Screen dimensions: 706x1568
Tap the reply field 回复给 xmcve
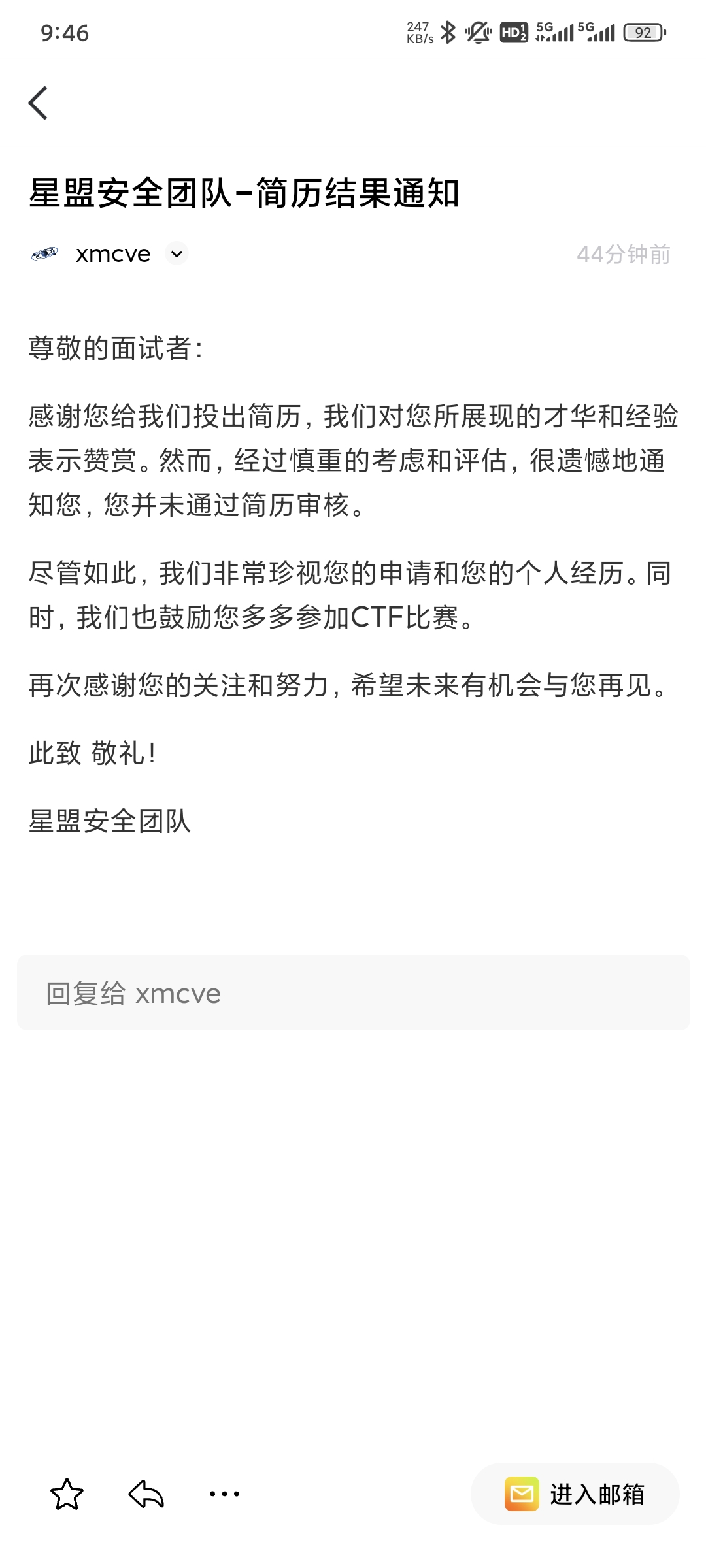click(353, 993)
